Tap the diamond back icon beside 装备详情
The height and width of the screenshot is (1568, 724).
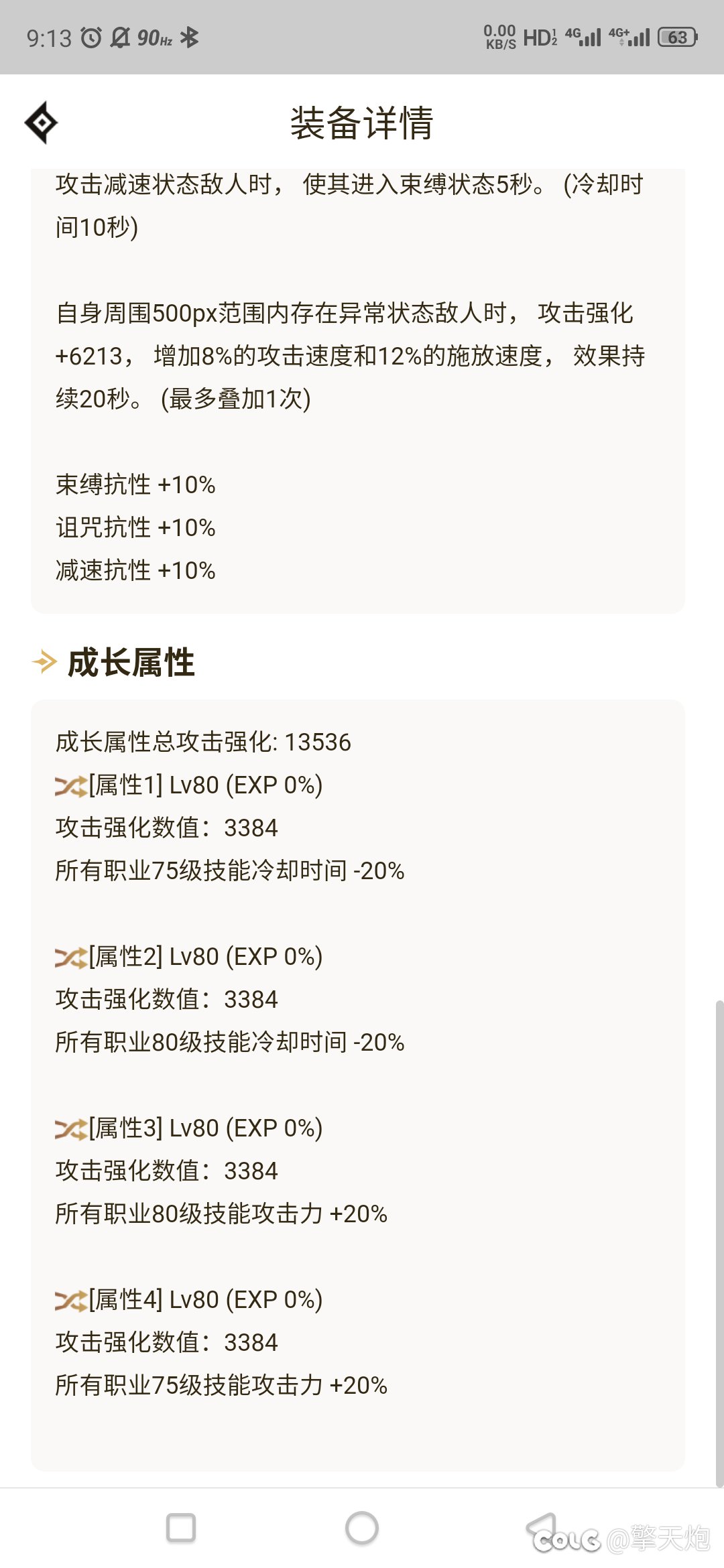[41, 123]
